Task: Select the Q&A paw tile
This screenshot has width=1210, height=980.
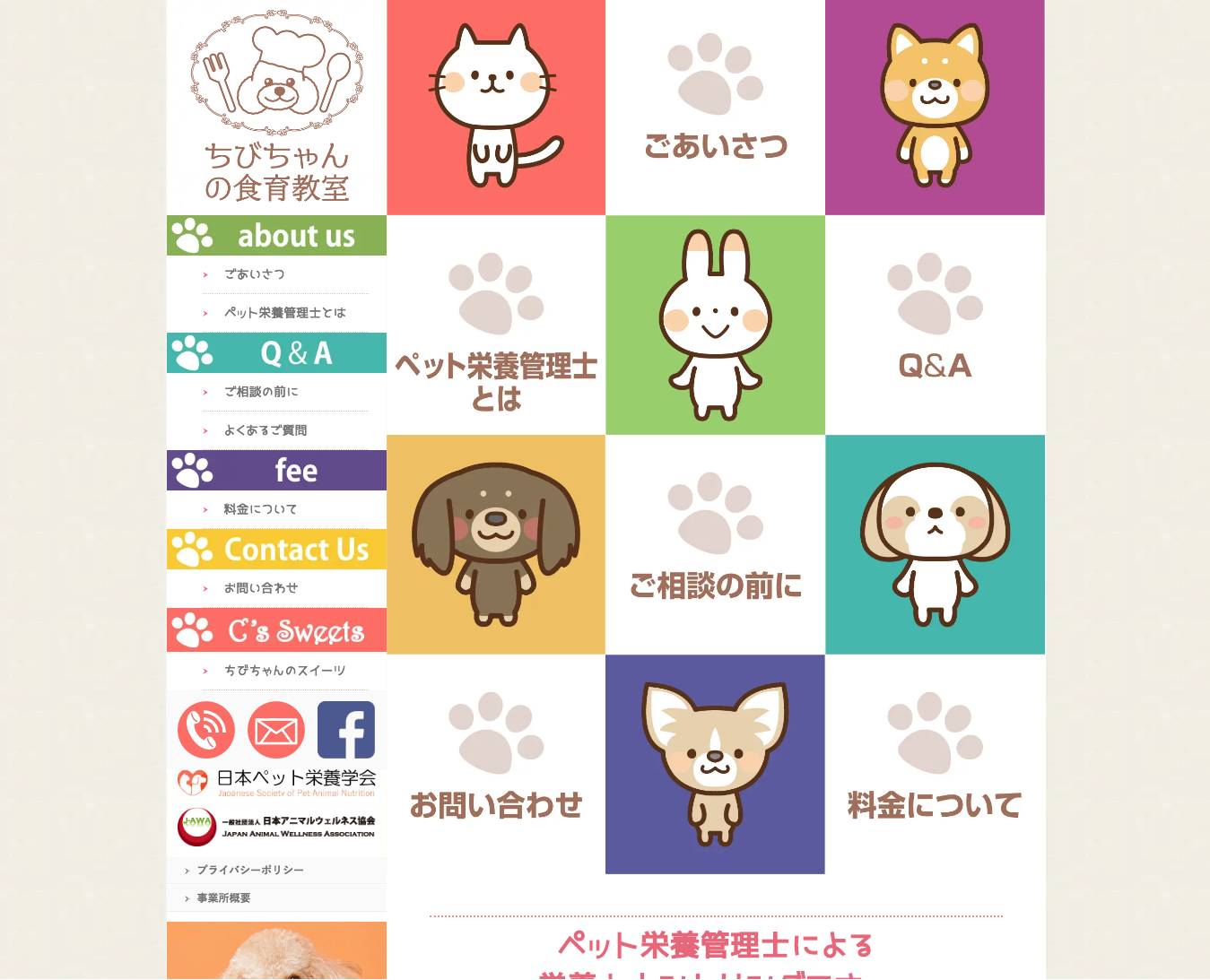Action: [935, 325]
